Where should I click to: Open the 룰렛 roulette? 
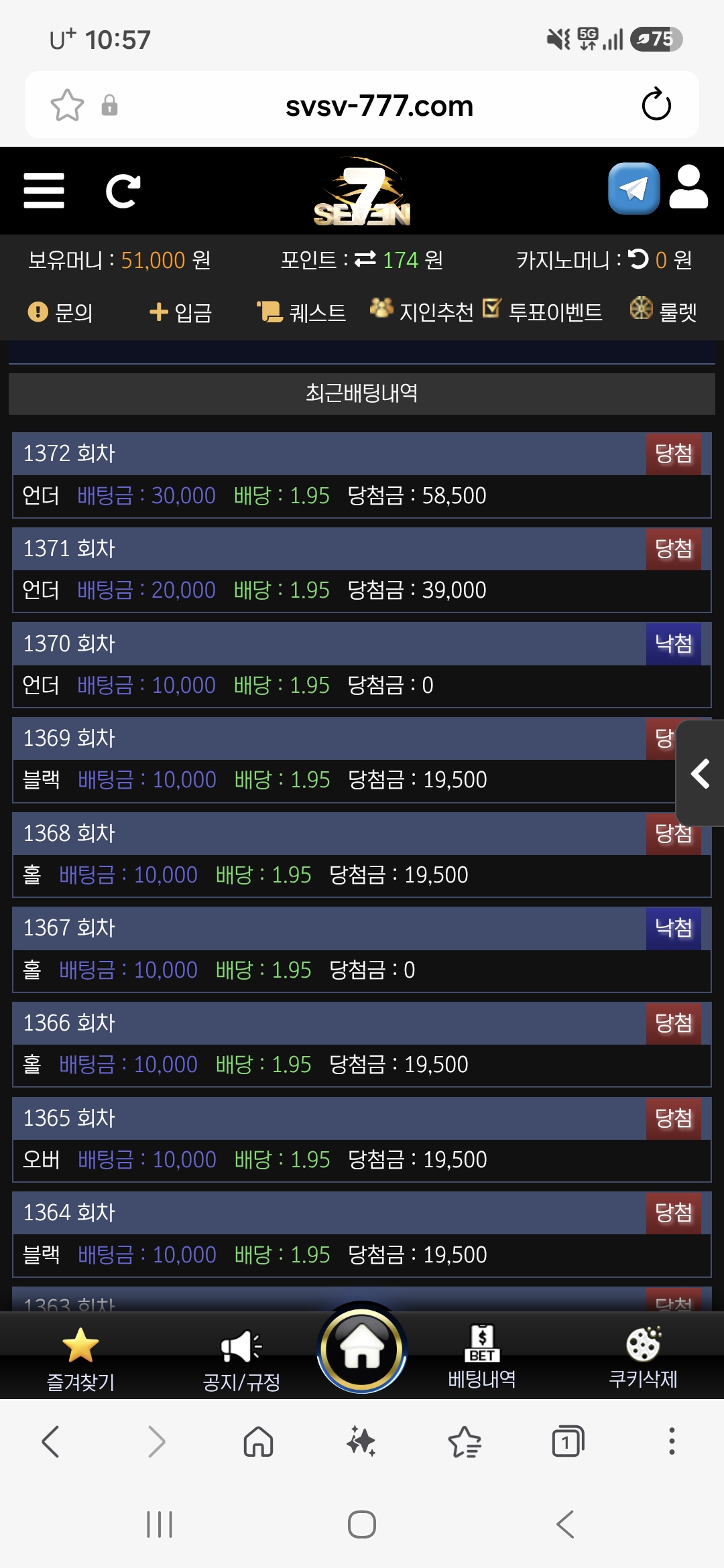pyautogui.click(x=664, y=311)
